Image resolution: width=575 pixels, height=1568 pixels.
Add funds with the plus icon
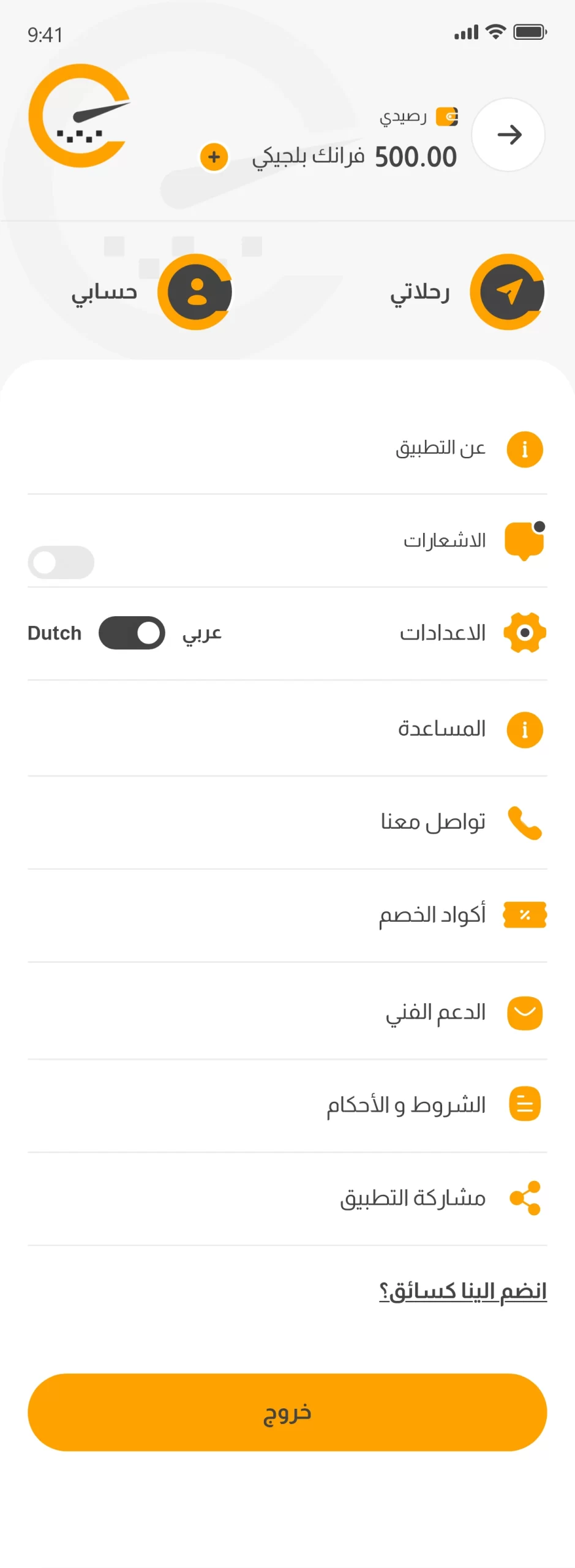214,157
